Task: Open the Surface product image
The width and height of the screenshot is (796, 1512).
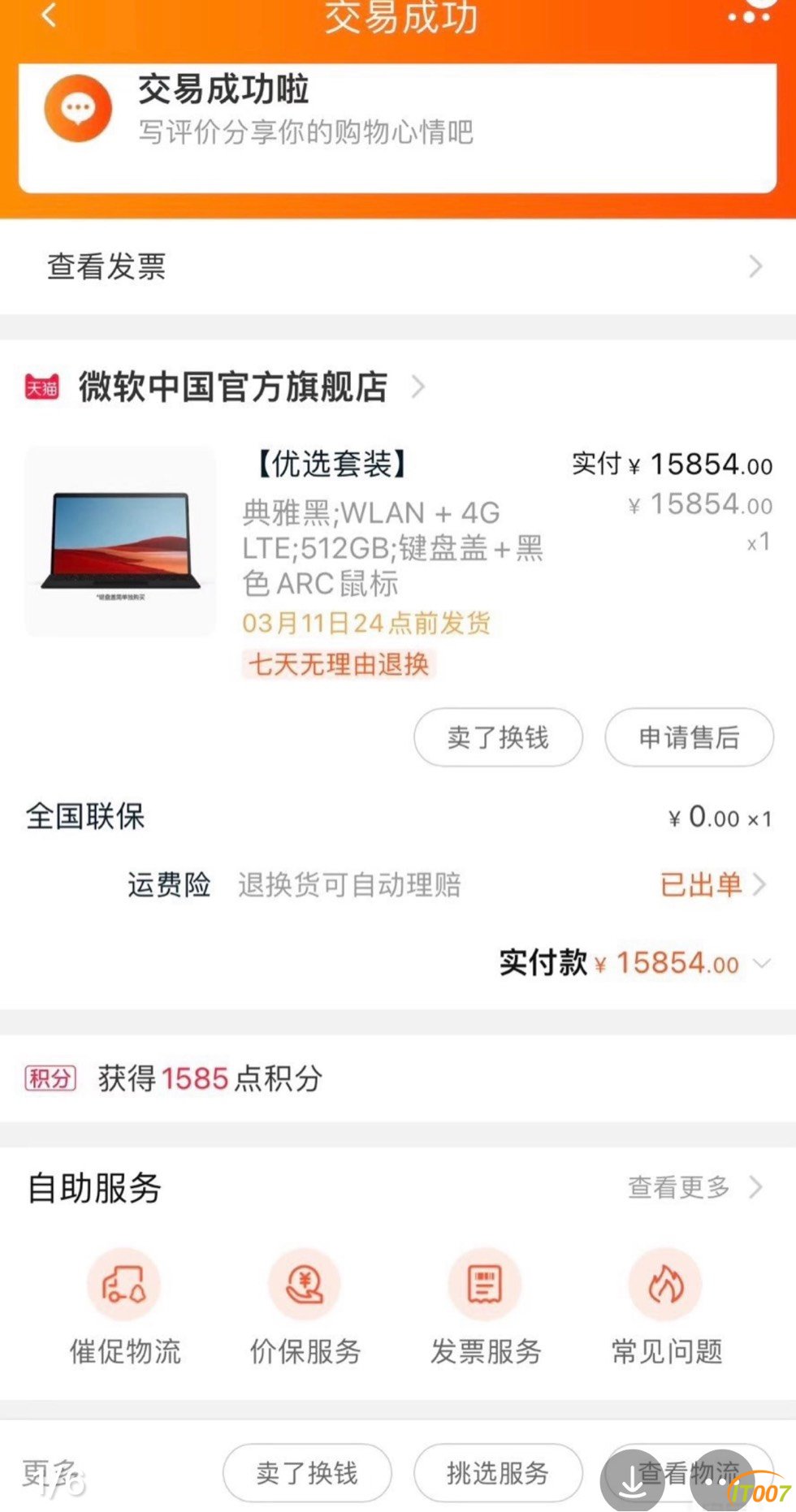Action: tap(121, 541)
